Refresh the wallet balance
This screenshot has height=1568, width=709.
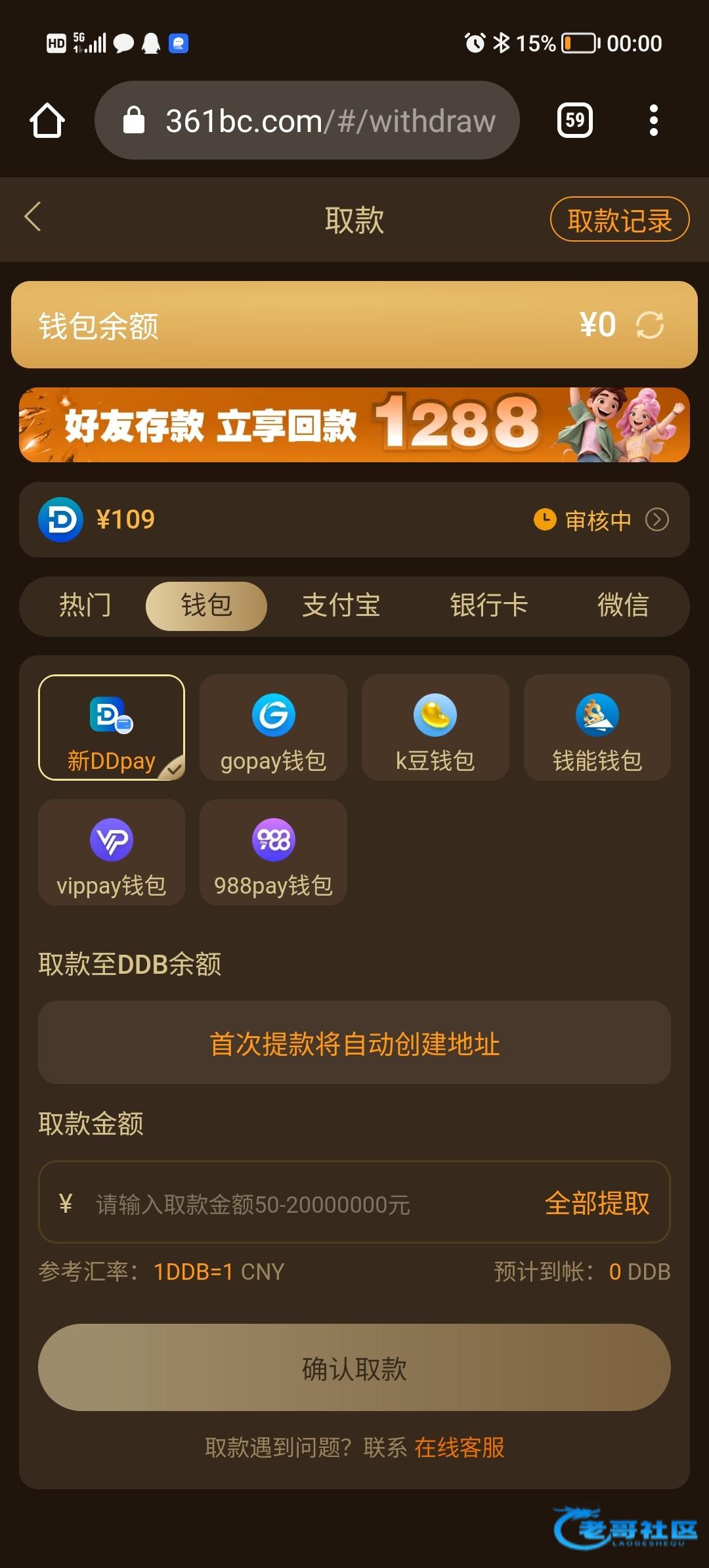650,325
